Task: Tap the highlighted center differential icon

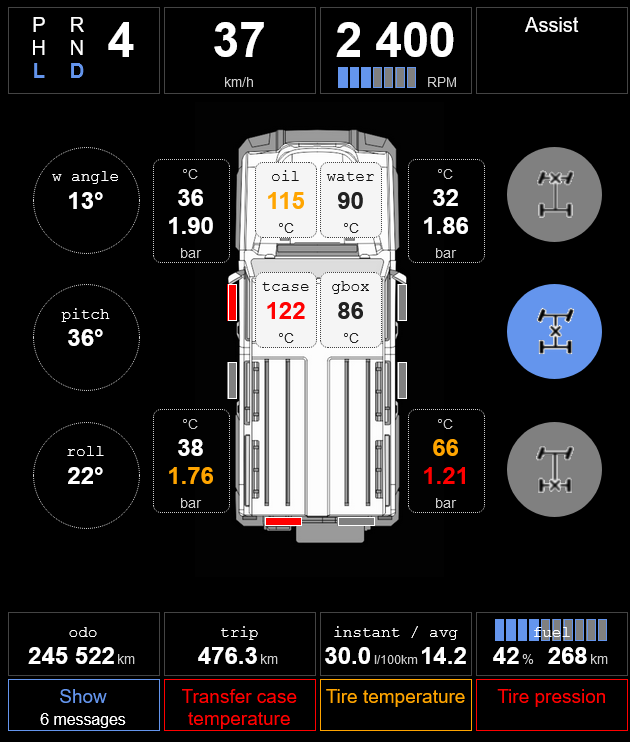Action: point(554,331)
